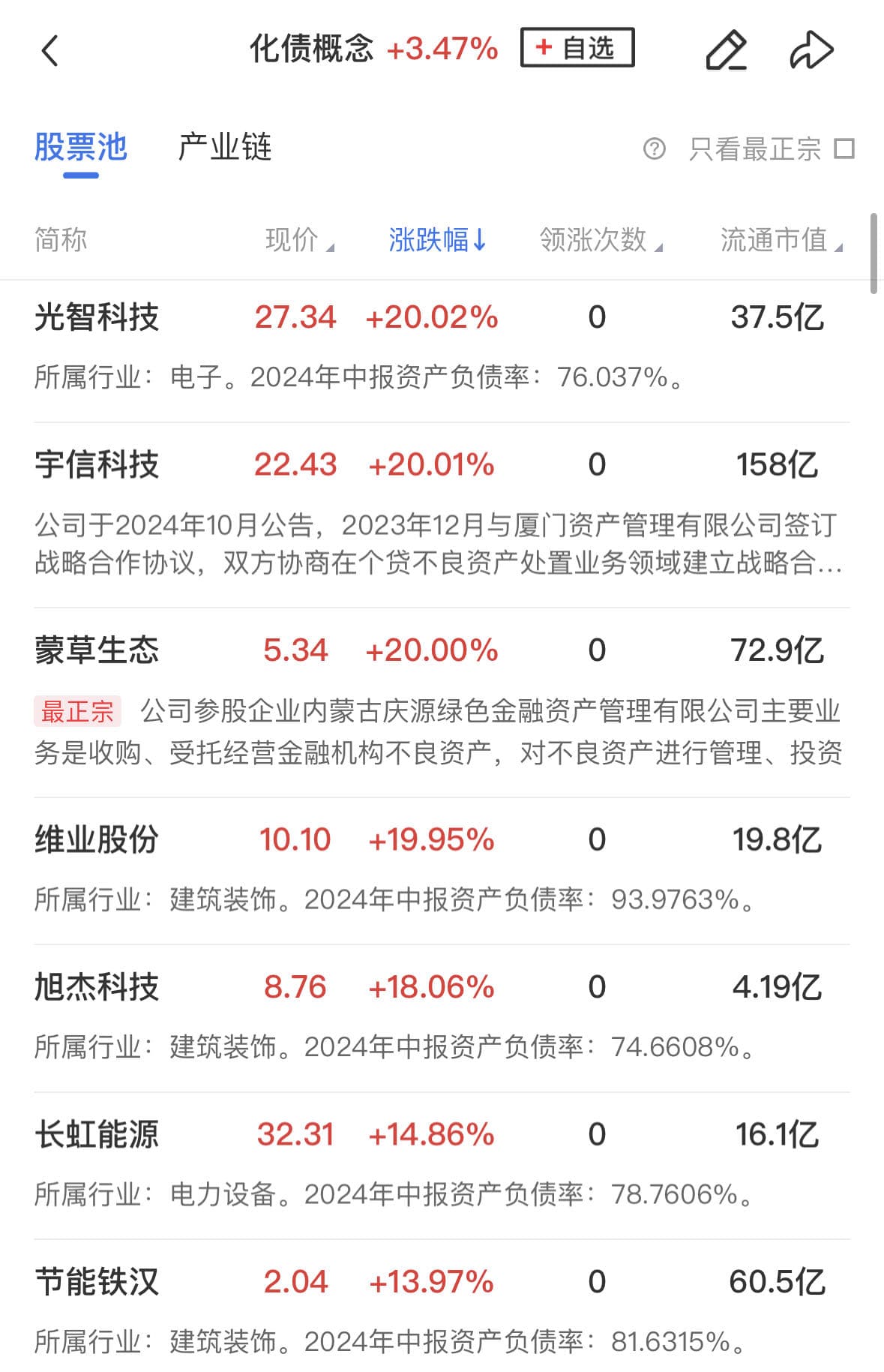Open 宇信科技 stock details
This screenshot has width=884, height=1372.
coord(97,464)
